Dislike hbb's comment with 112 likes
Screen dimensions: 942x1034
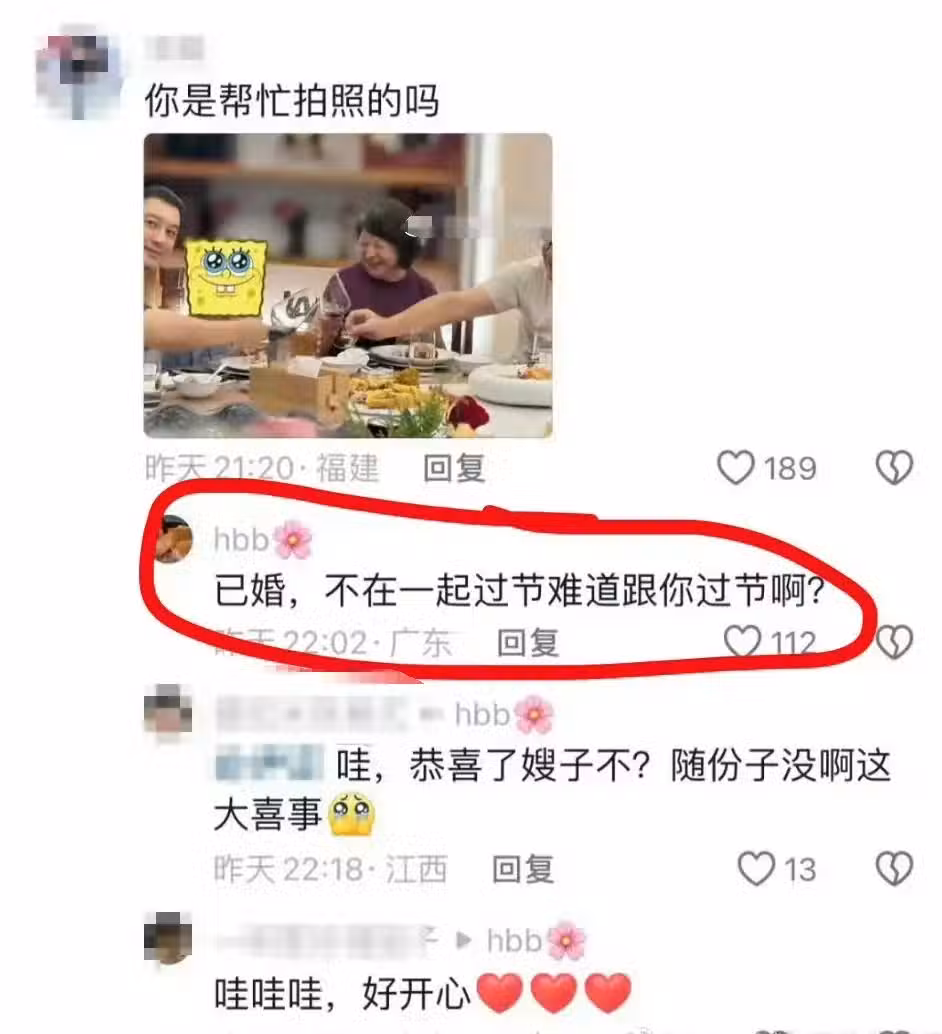click(x=894, y=643)
